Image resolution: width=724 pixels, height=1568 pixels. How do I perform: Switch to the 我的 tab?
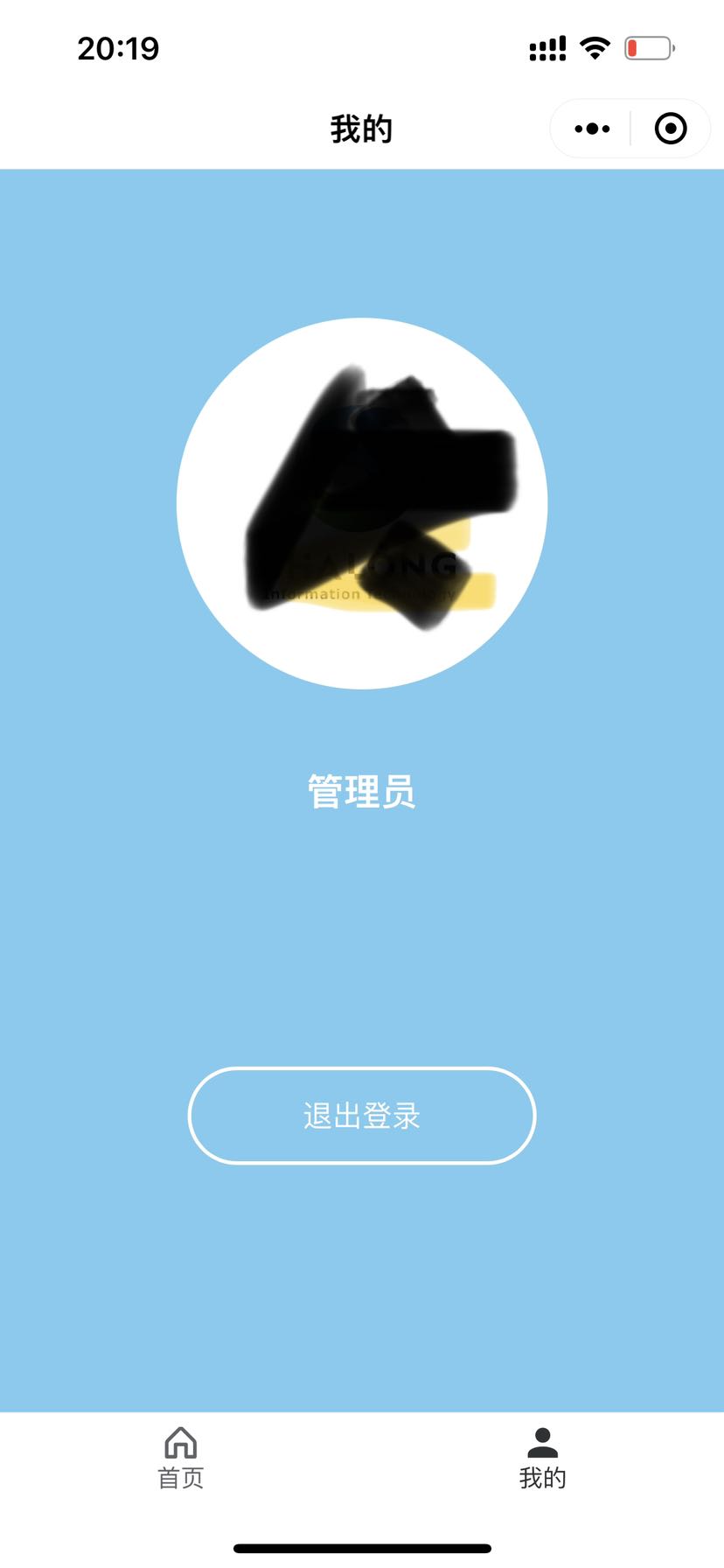click(542, 1455)
